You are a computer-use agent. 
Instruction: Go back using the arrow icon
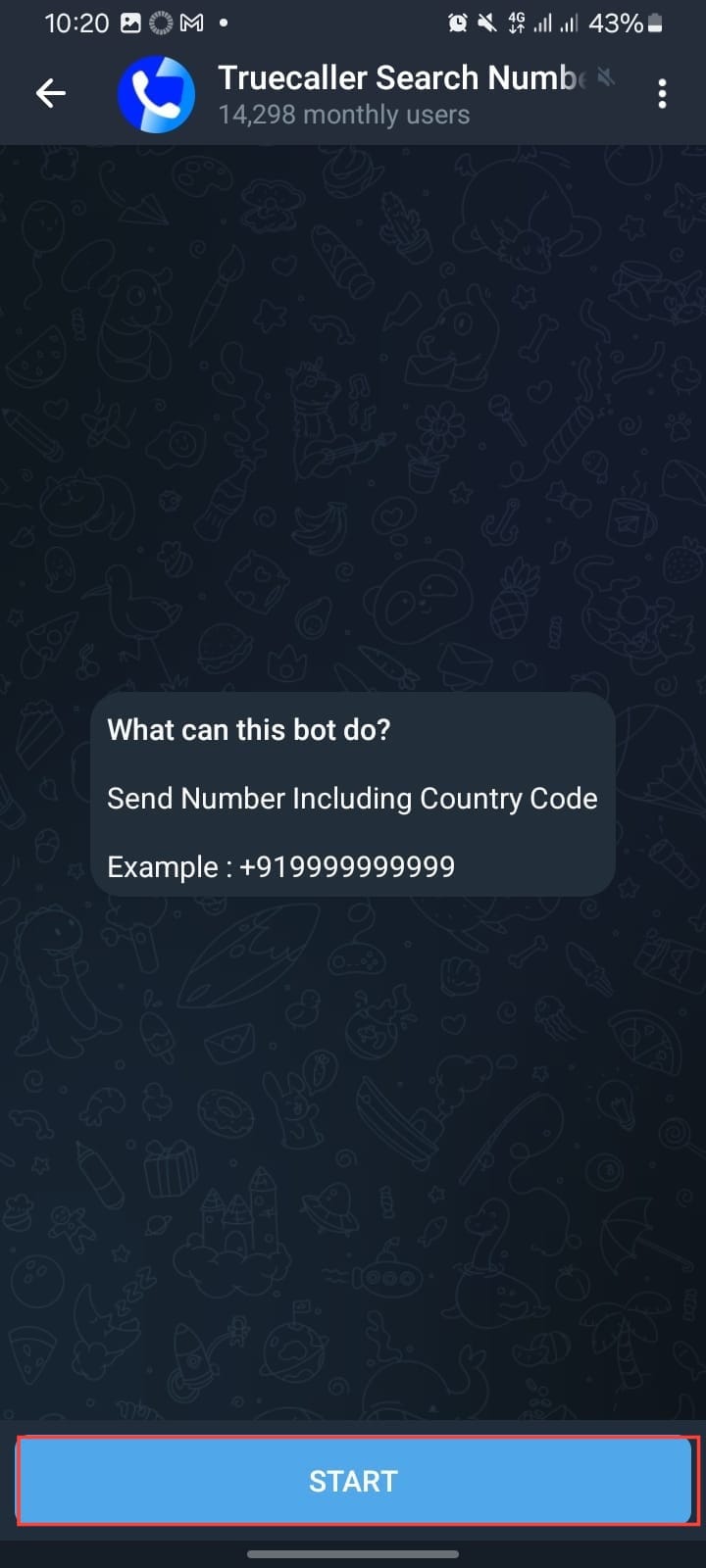click(51, 94)
